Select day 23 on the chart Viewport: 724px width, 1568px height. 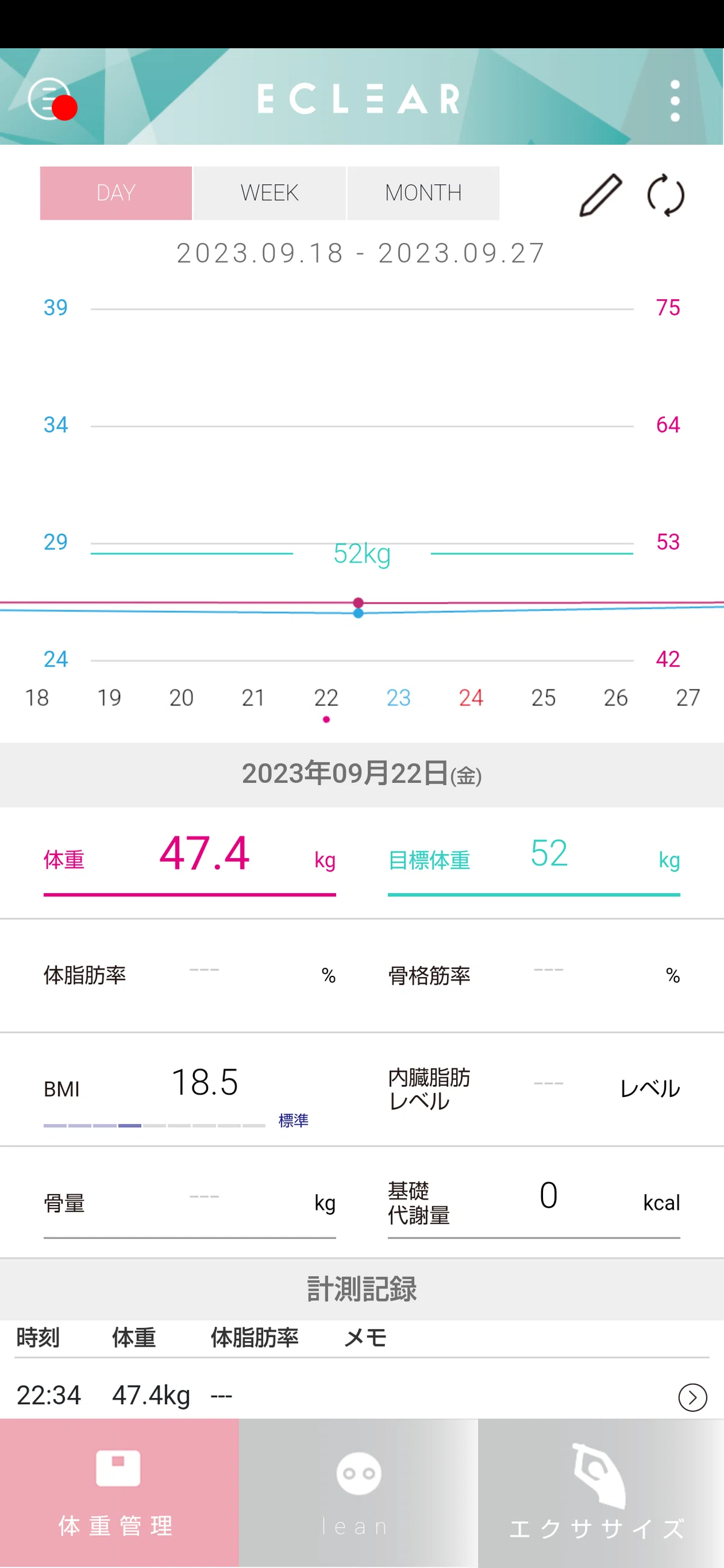coord(398,698)
